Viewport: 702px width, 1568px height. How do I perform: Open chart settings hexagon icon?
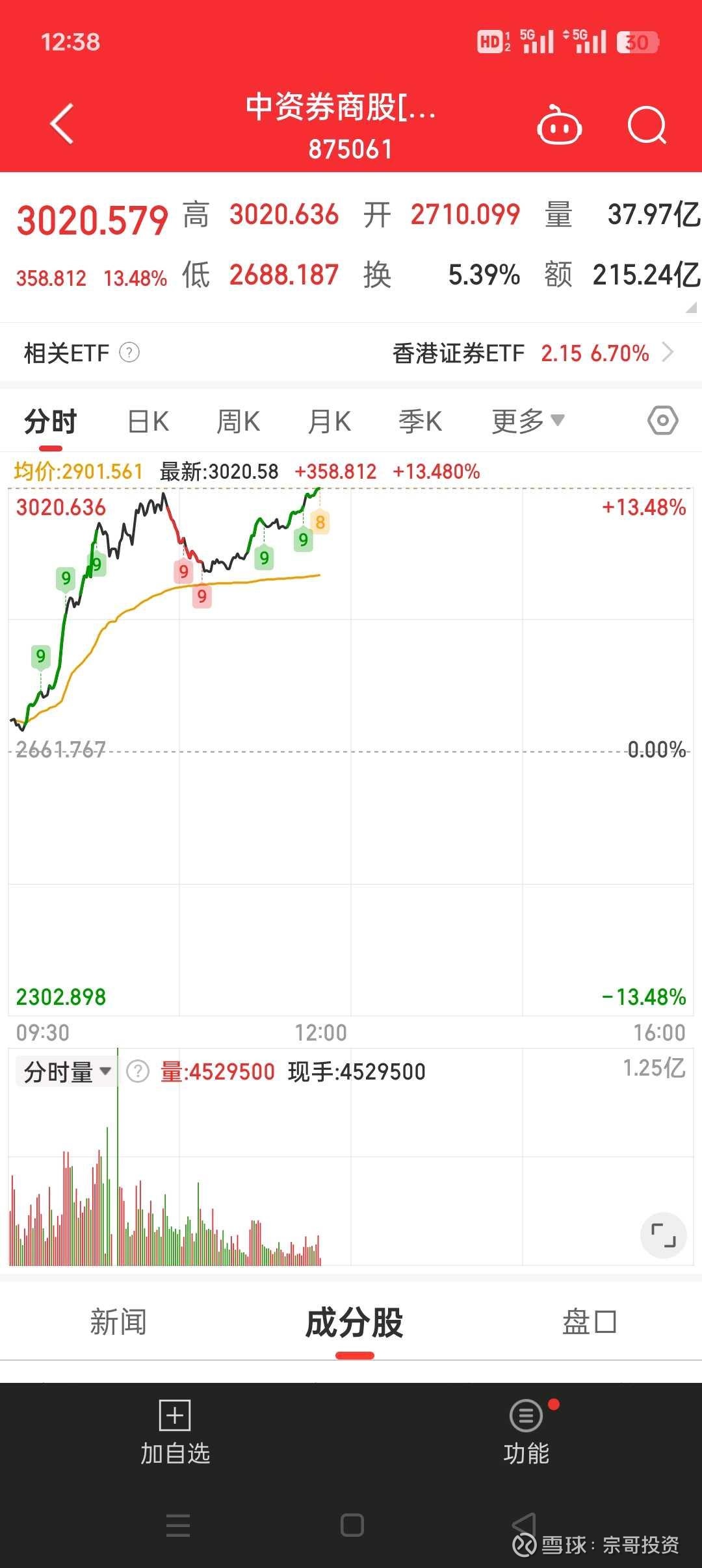coord(663,421)
